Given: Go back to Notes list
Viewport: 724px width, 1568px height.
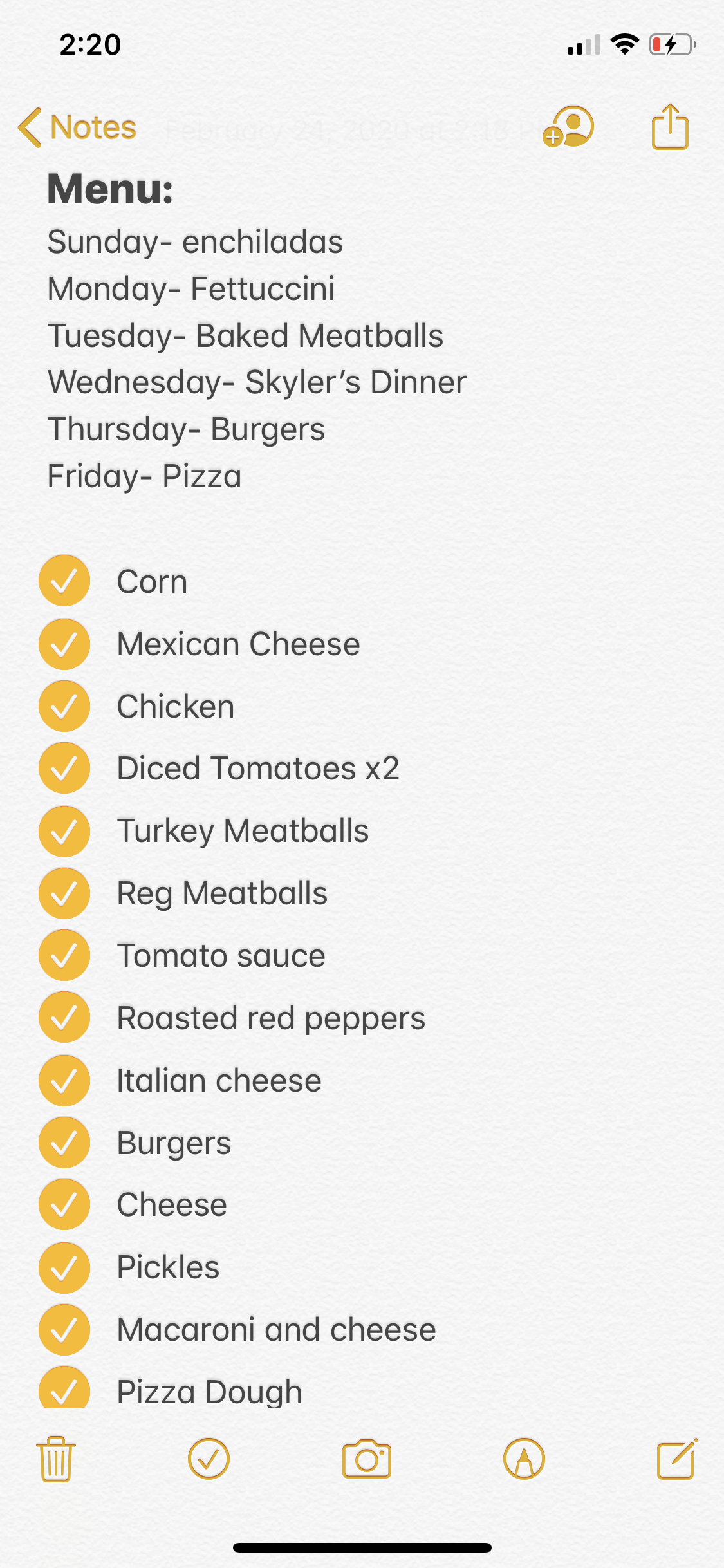Looking at the screenshot, I should coord(77,127).
